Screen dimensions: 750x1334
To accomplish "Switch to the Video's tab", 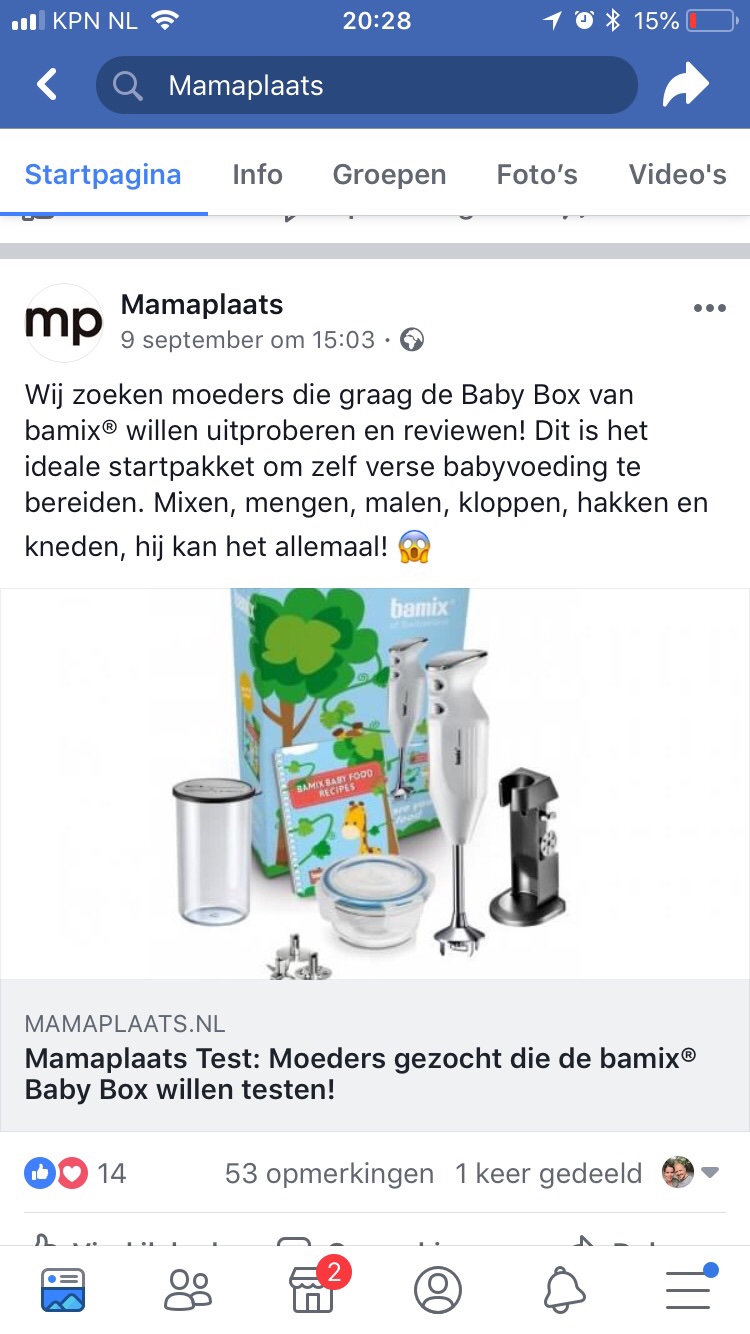I will click(677, 174).
